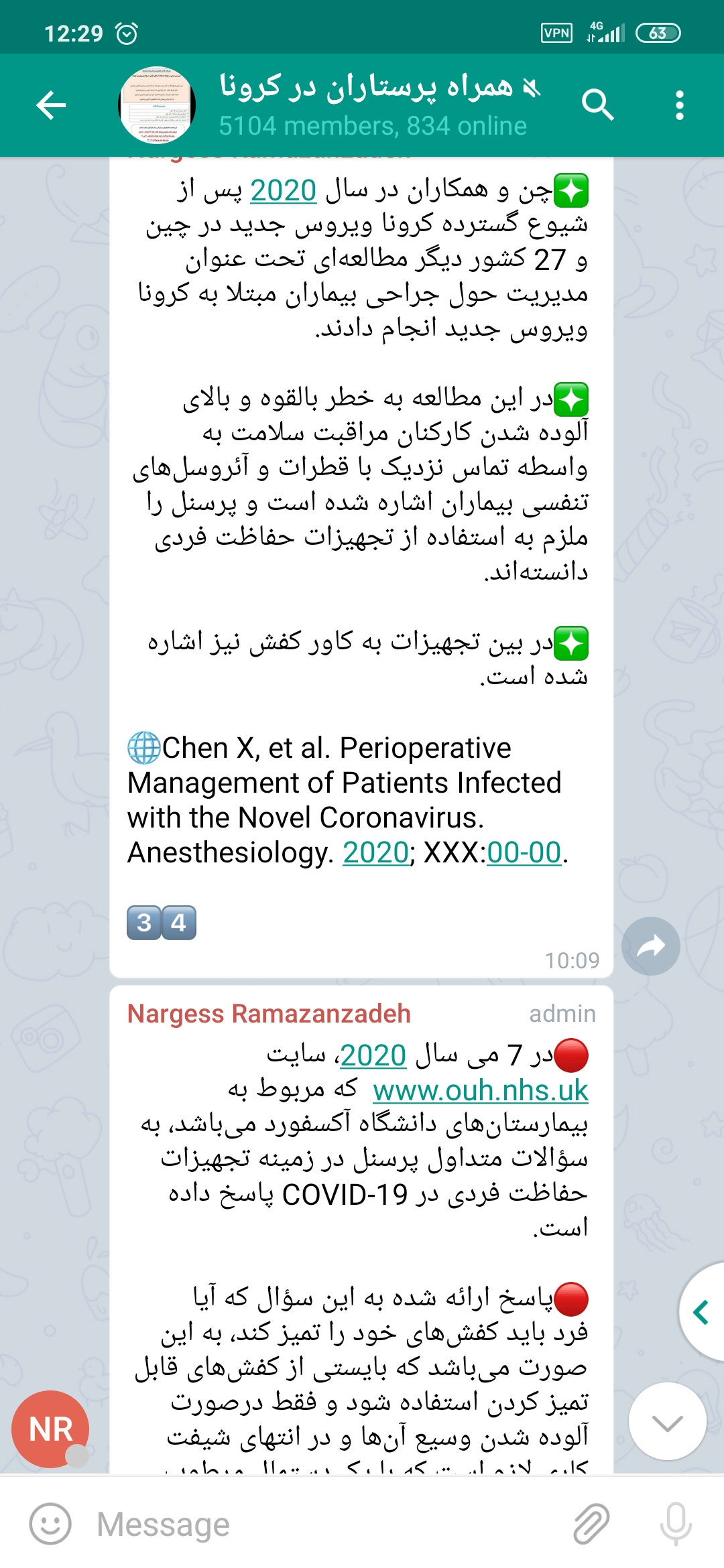Focus the Message text field
Image resolution: width=724 pixels, height=1568 pixels.
[322, 1524]
